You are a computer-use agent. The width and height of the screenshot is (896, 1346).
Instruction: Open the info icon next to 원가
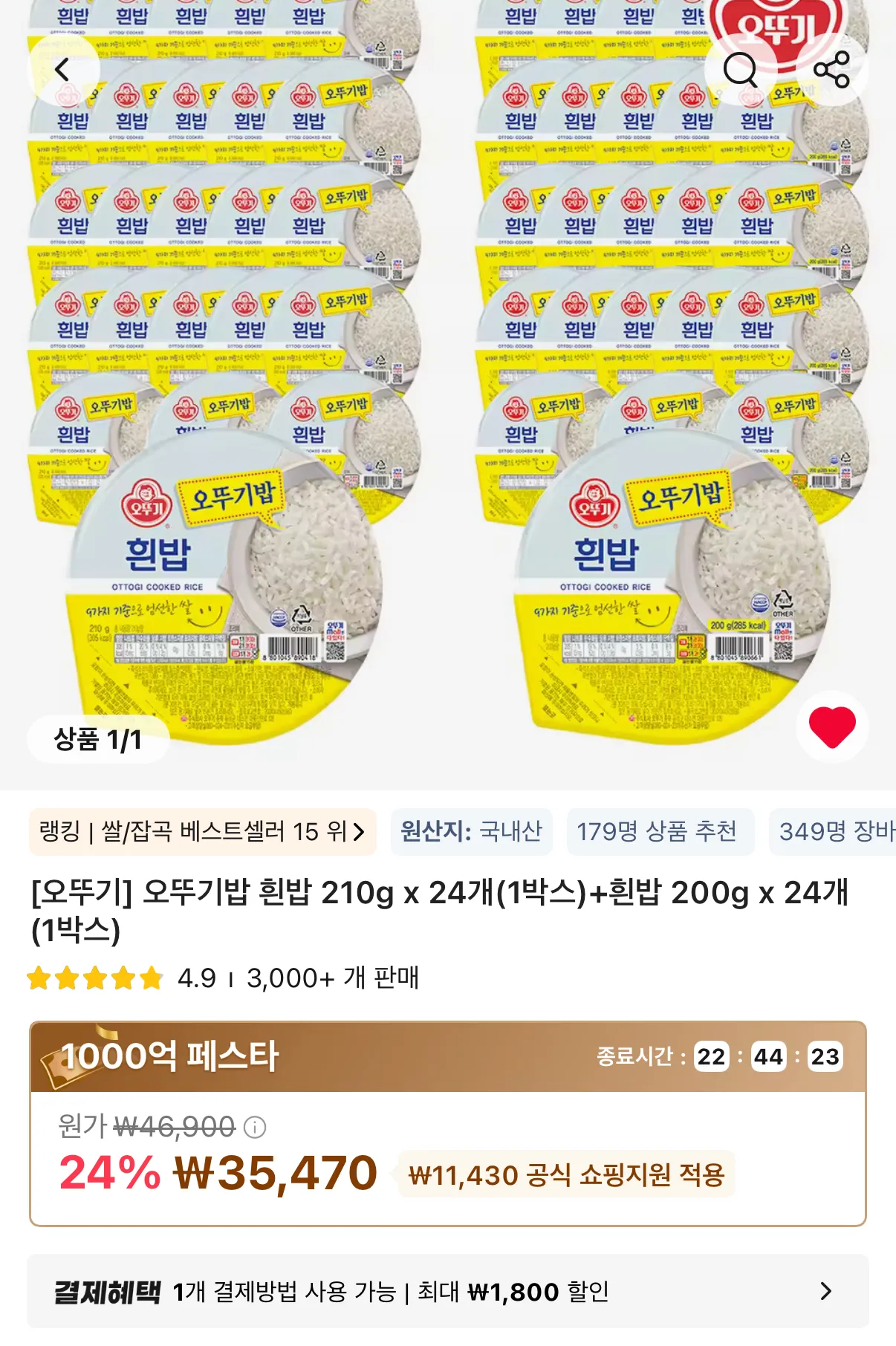point(255,1128)
